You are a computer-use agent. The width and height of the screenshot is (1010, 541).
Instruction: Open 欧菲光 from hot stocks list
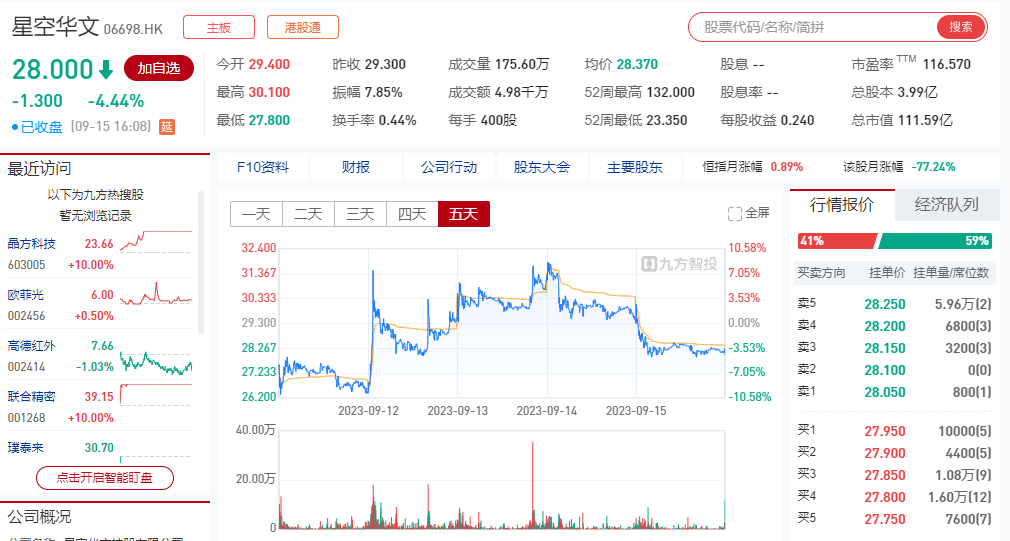click(x=26, y=295)
